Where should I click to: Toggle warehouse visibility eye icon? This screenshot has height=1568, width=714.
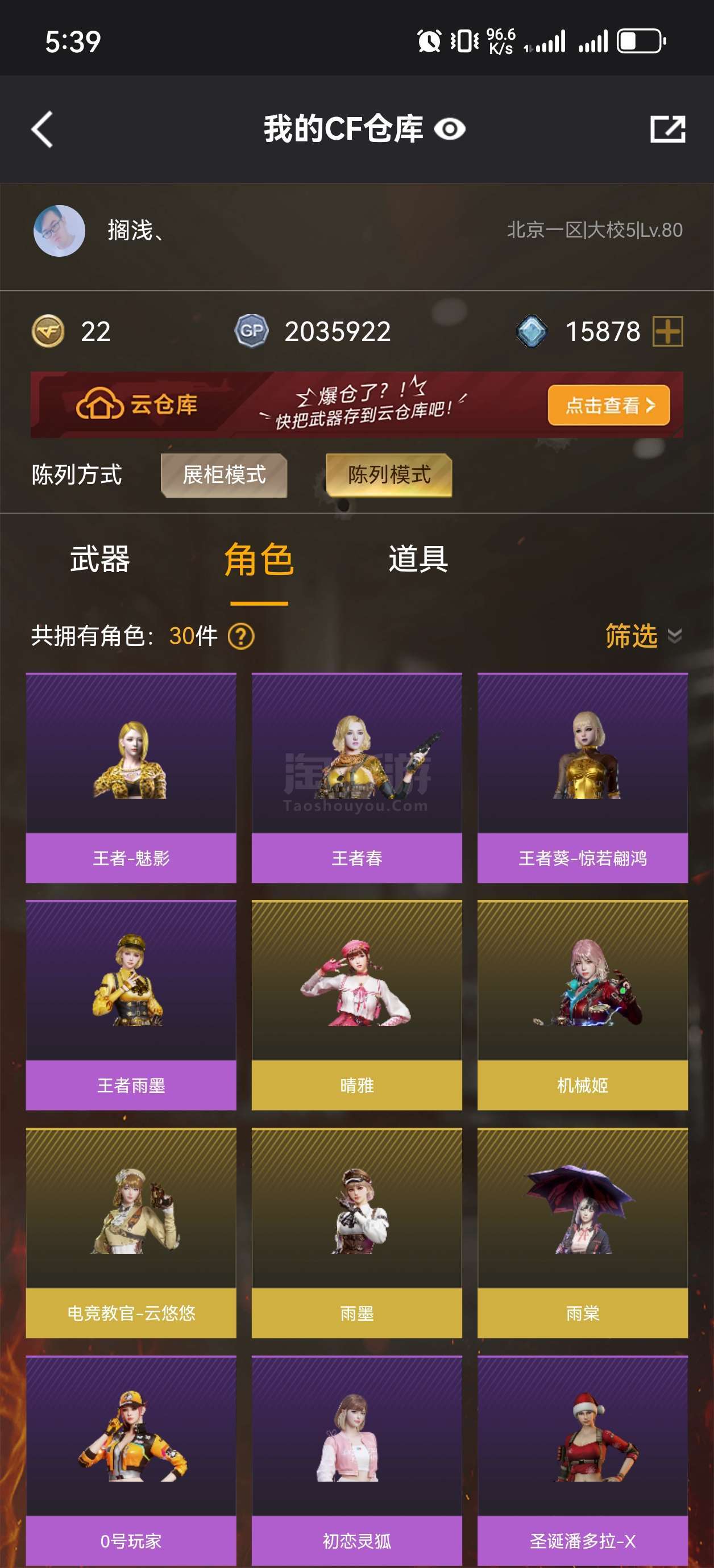[450, 129]
